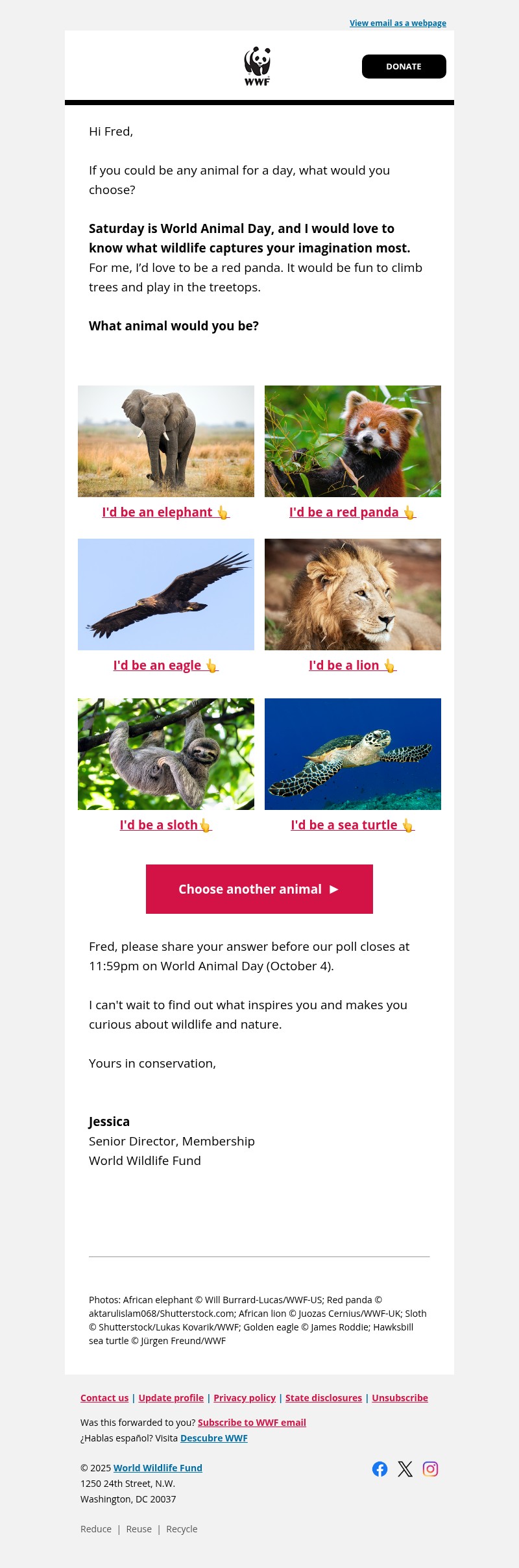
Task: View the Privacy policy
Action: click(x=245, y=1398)
